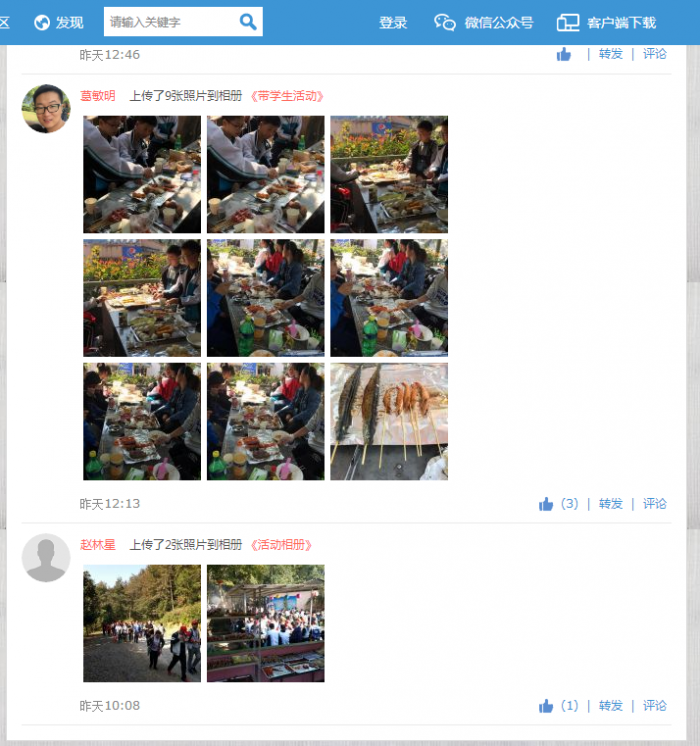Open the grilled fish skewers photo
Viewport: 700px width, 746px height.
click(389, 421)
